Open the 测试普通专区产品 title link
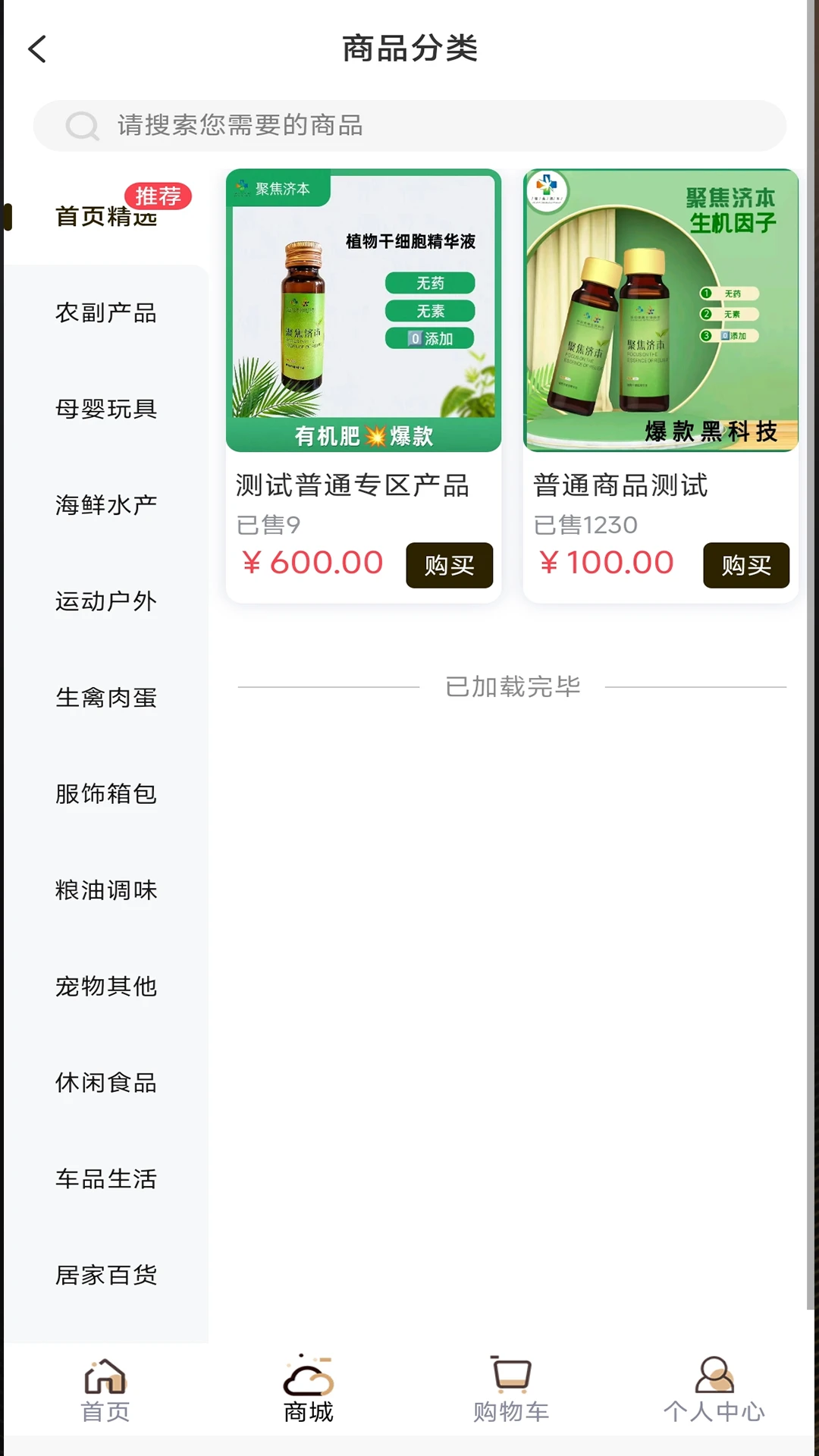Screen dimensions: 819x1456 click(352, 486)
